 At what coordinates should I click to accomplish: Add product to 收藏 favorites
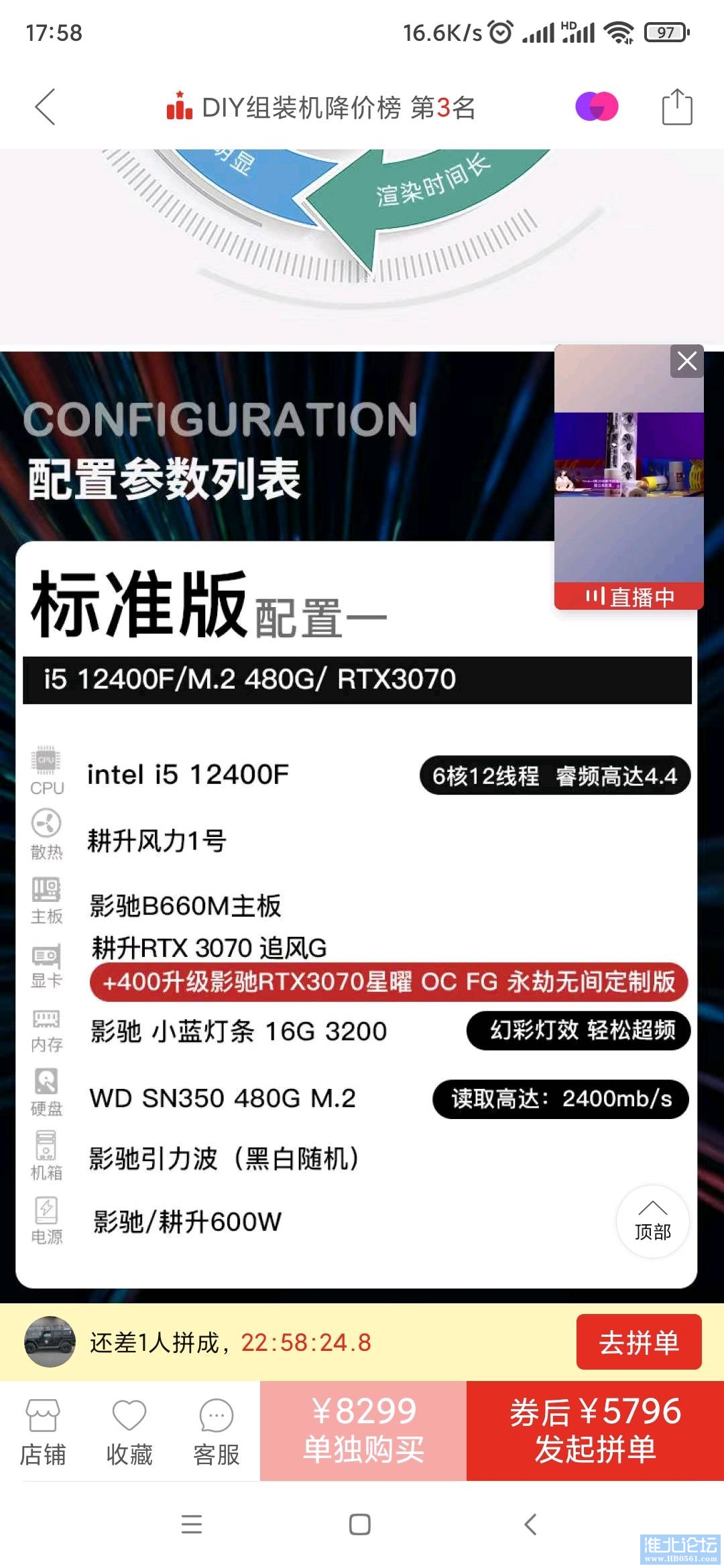tap(129, 1431)
